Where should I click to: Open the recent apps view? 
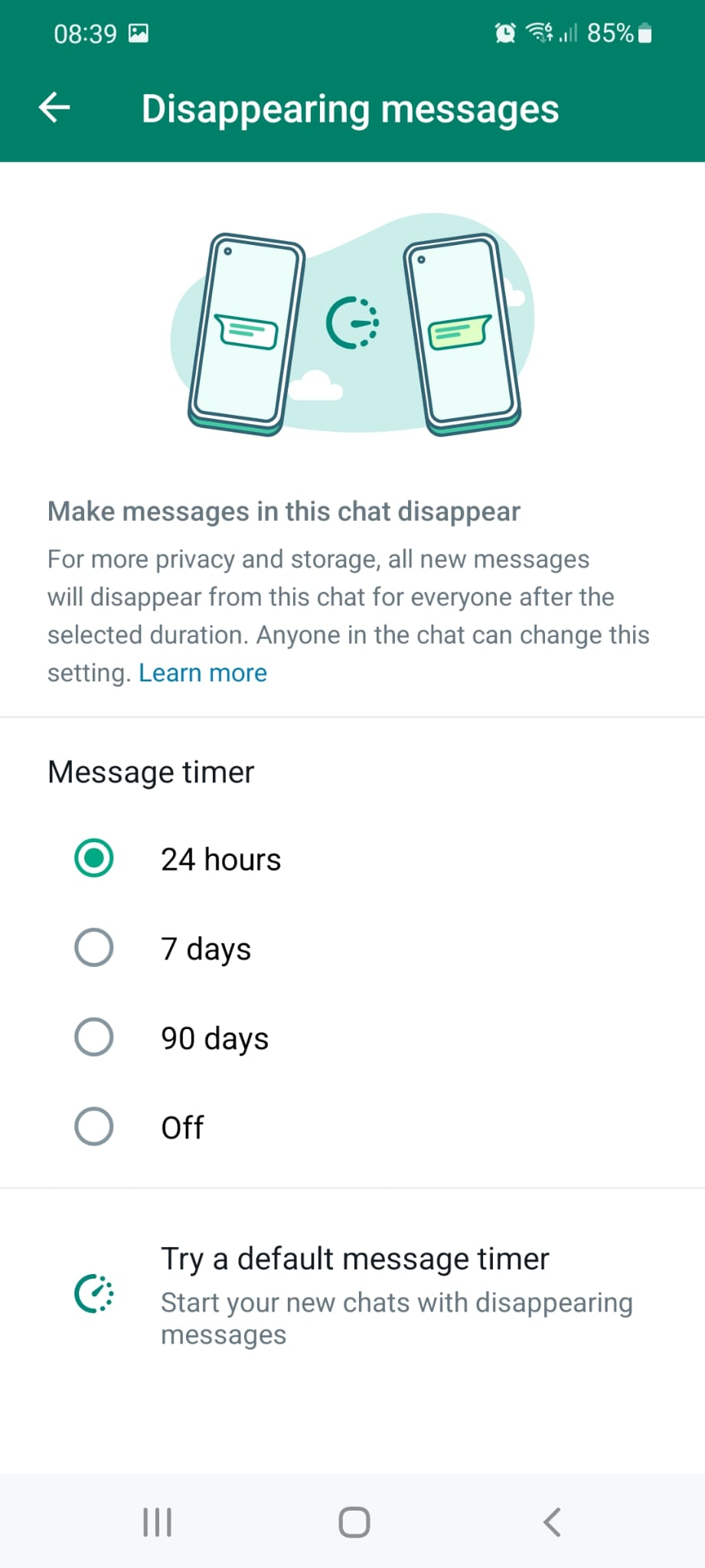pyautogui.click(x=157, y=1522)
